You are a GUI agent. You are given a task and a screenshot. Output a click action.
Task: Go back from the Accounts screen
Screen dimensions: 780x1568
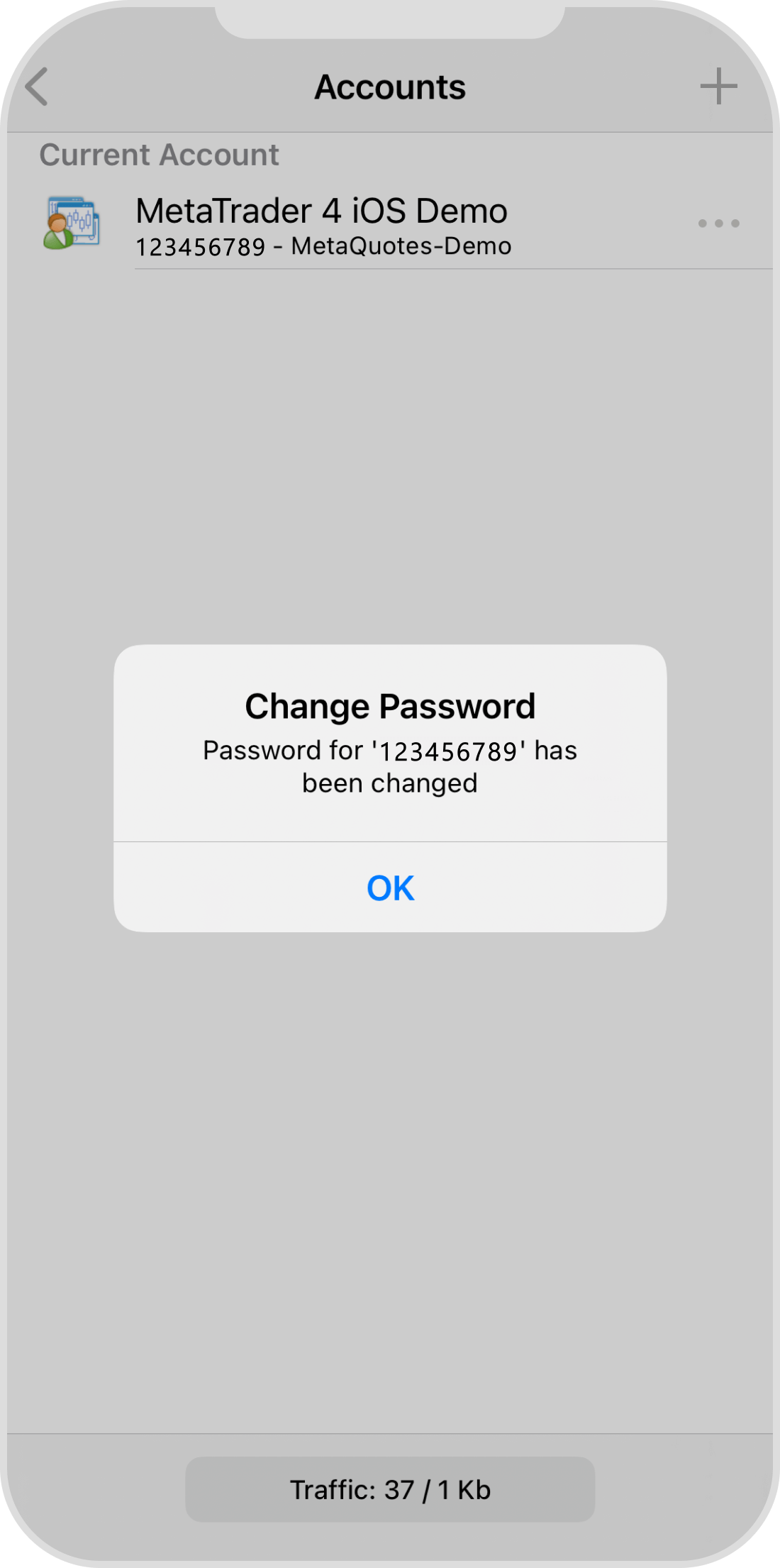click(x=37, y=87)
